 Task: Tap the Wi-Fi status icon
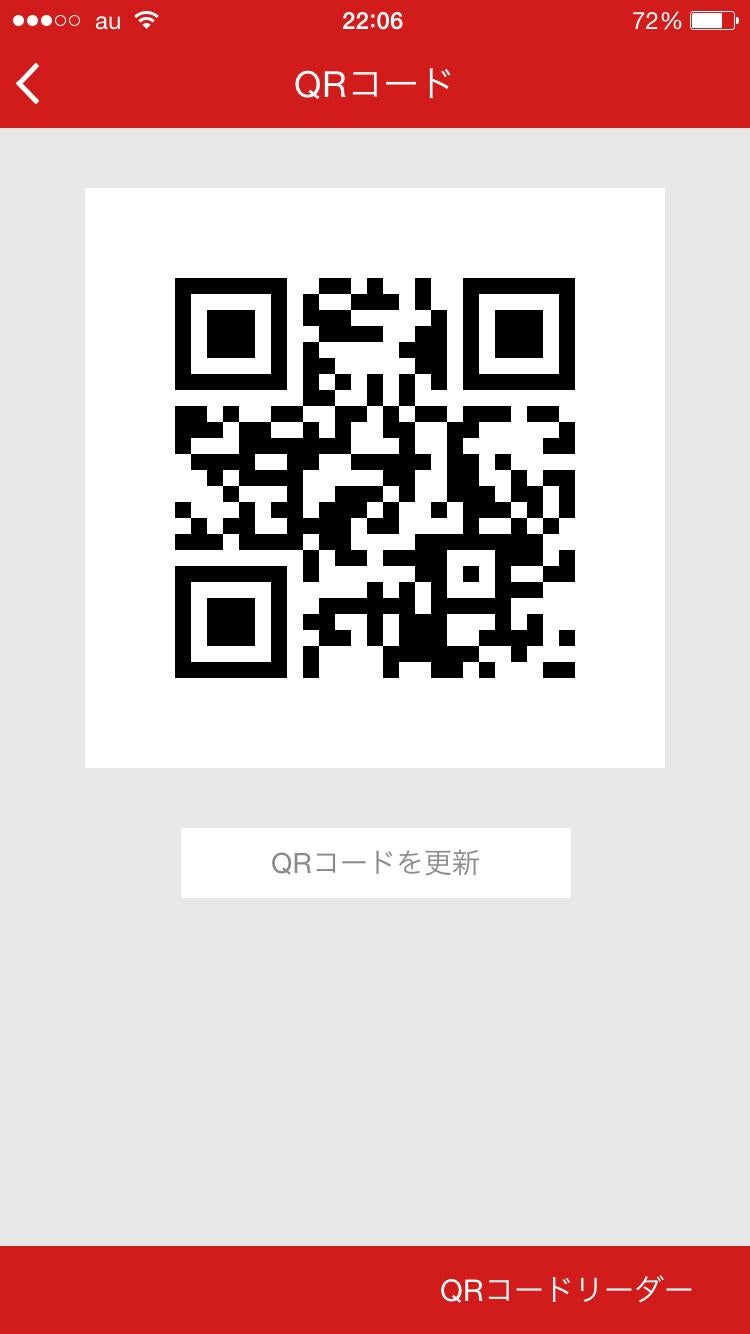(146, 19)
